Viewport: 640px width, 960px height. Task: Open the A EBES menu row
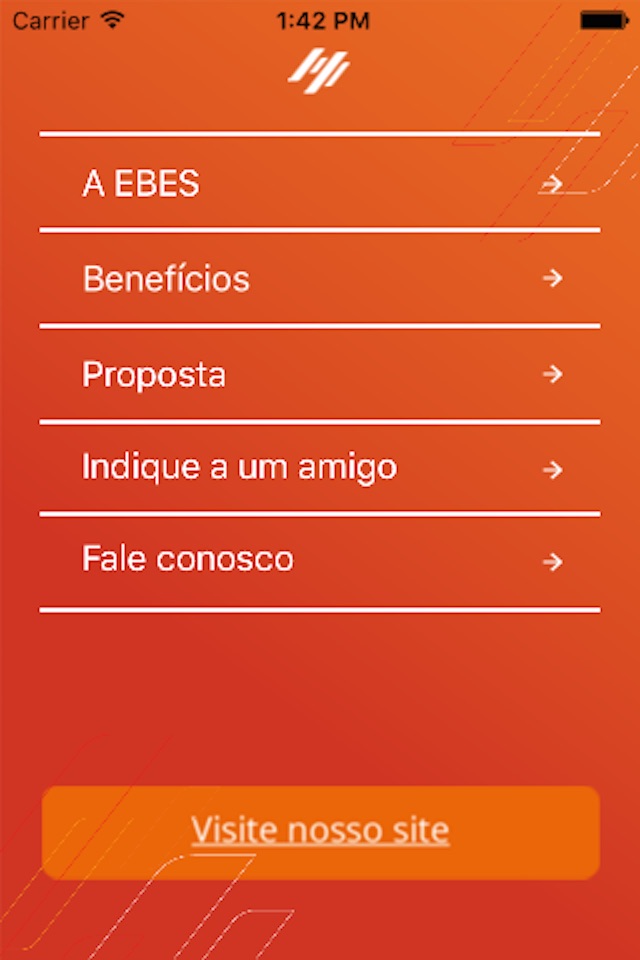coord(320,184)
